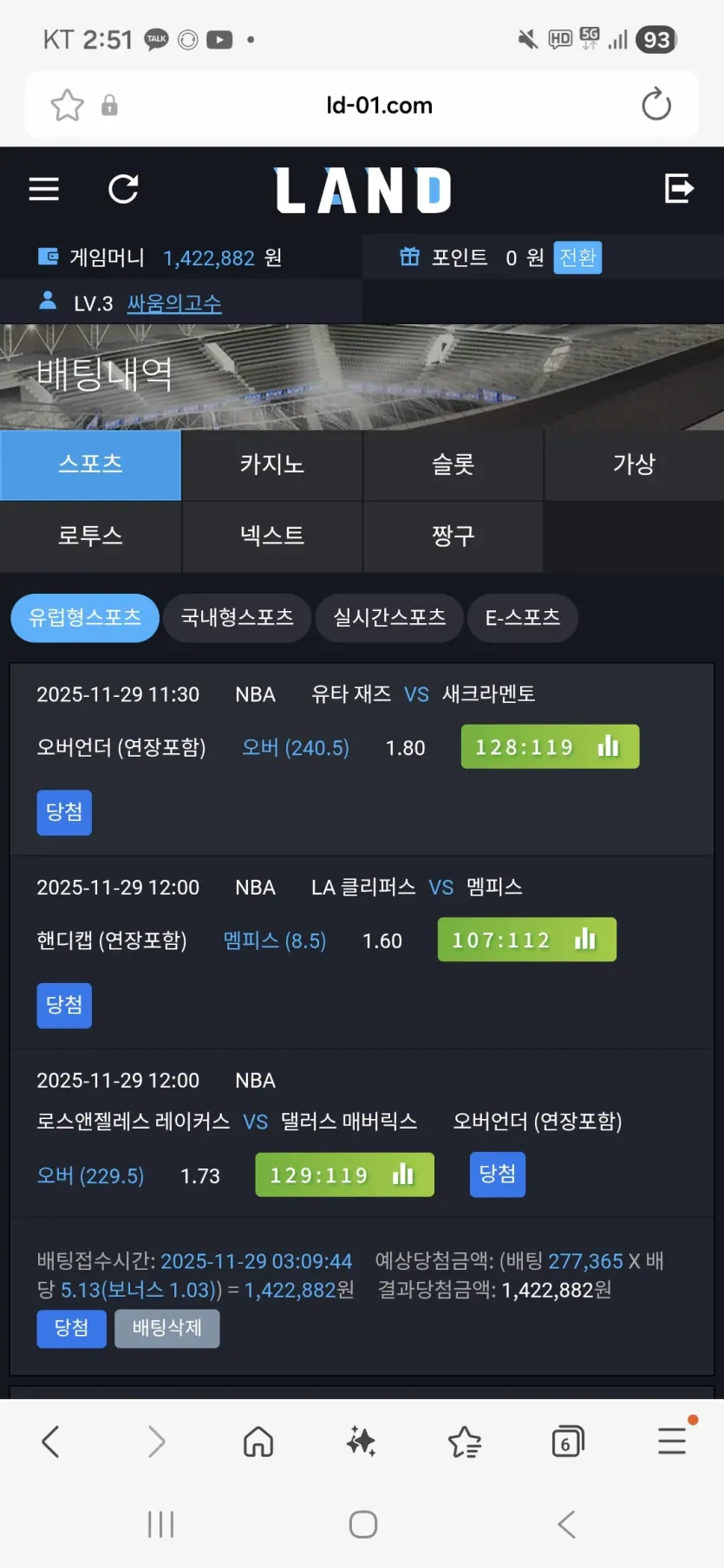Viewport: 724px width, 1568px height.
Task: Delete the bet with 배팅삭제
Action: (x=166, y=1328)
